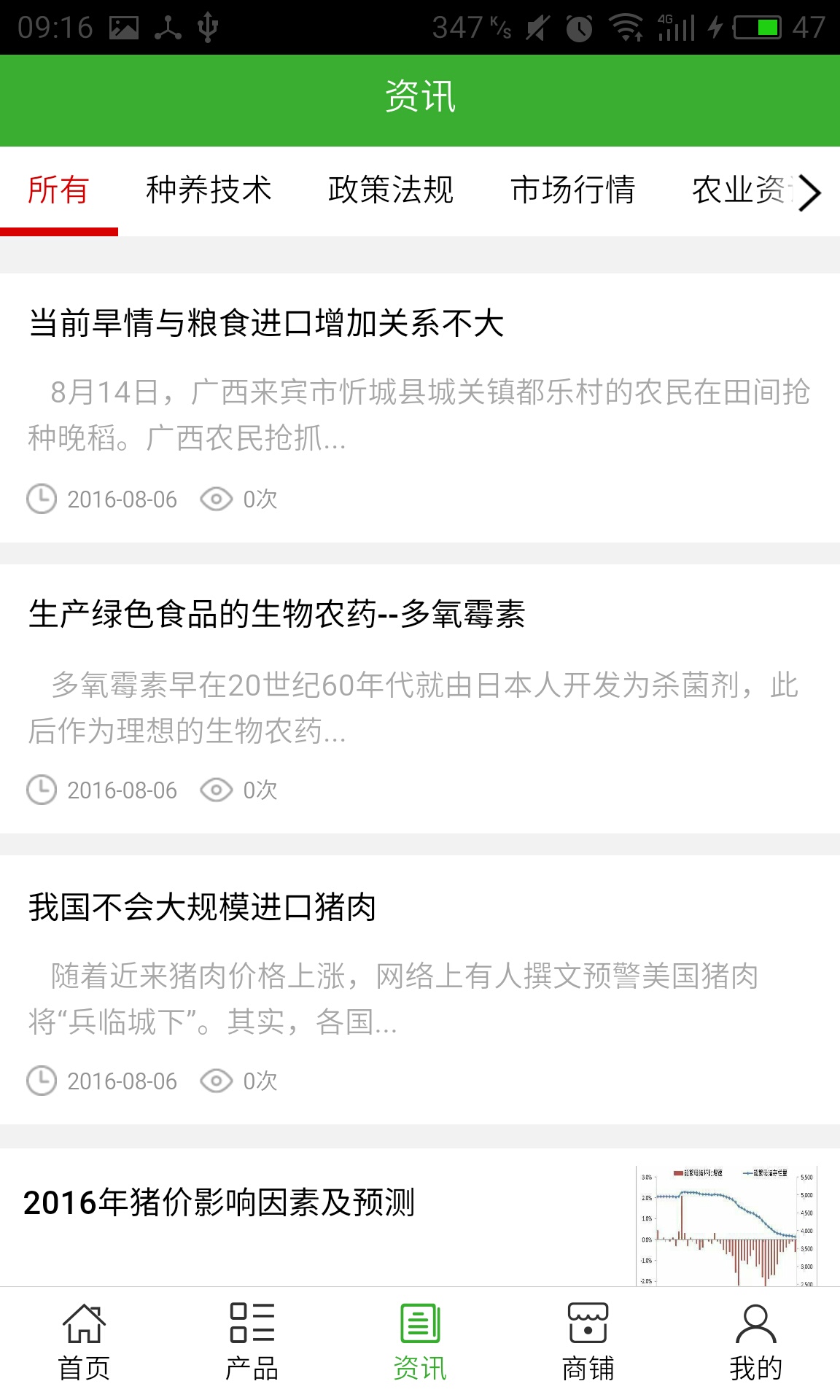The image size is (840, 1400).
Task: Switch to the 产品 tab
Action: [252, 1343]
